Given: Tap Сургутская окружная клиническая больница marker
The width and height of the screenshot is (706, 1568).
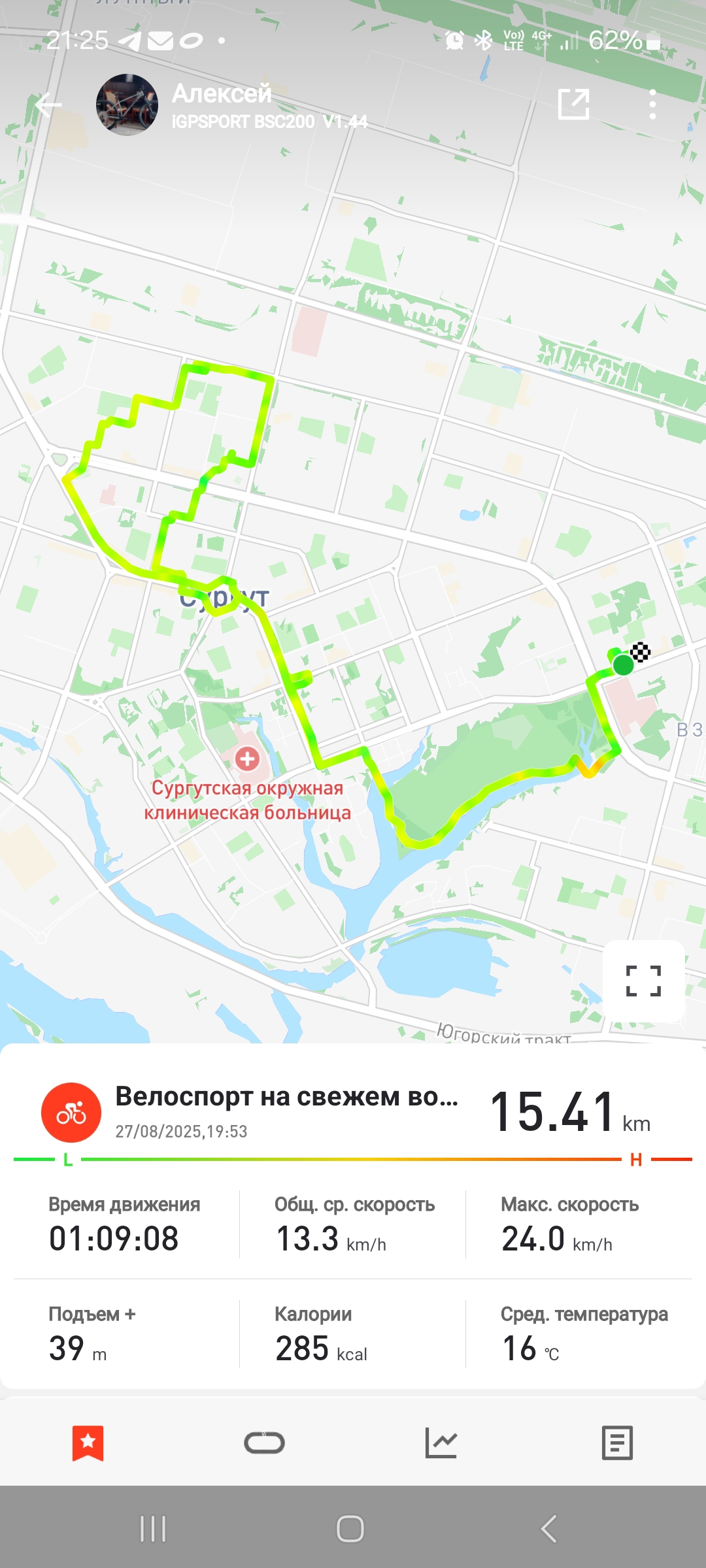Looking at the screenshot, I should (x=247, y=759).
